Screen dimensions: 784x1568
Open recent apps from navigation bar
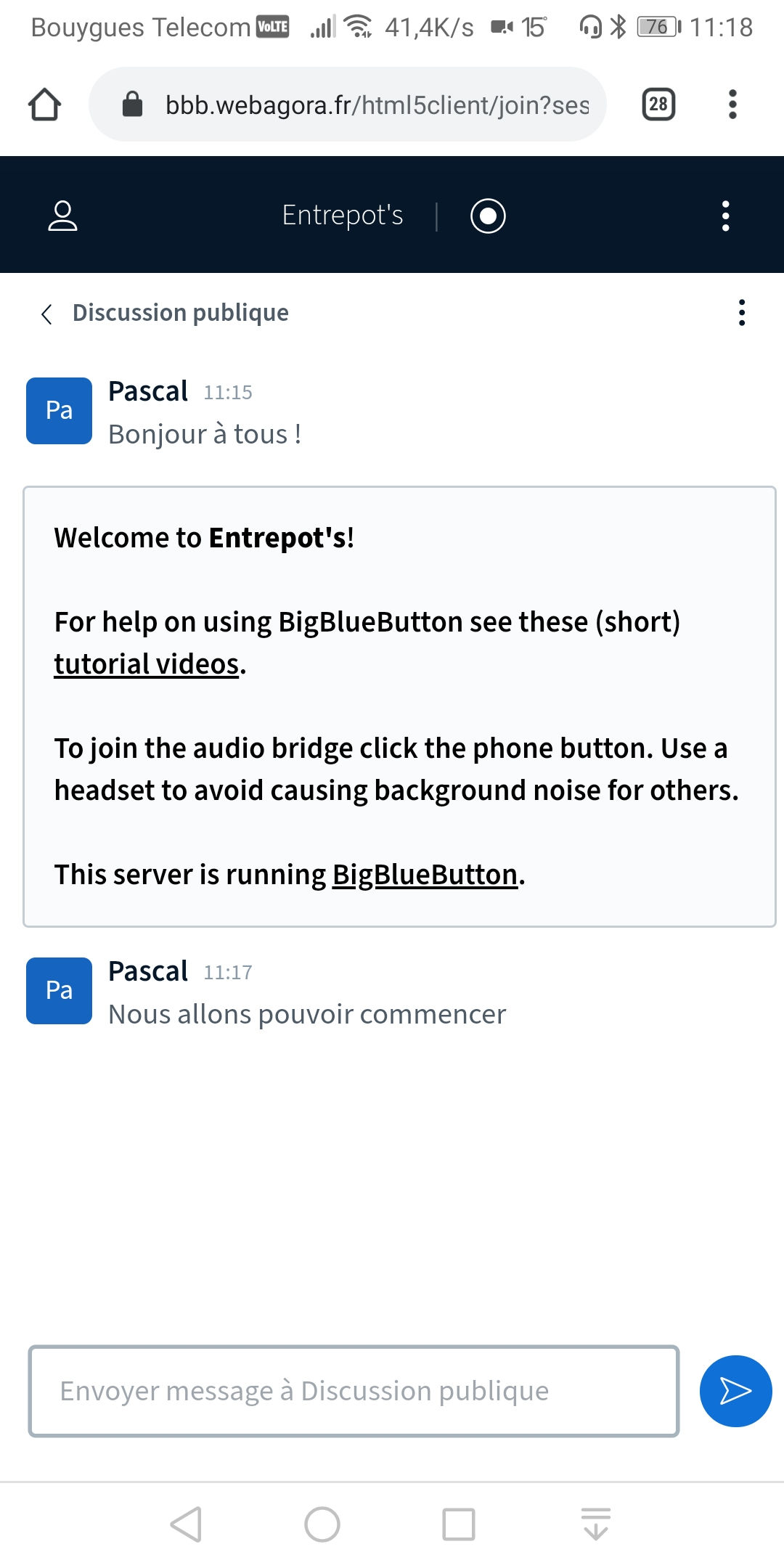pyautogui.click(x=459, y=1524)
